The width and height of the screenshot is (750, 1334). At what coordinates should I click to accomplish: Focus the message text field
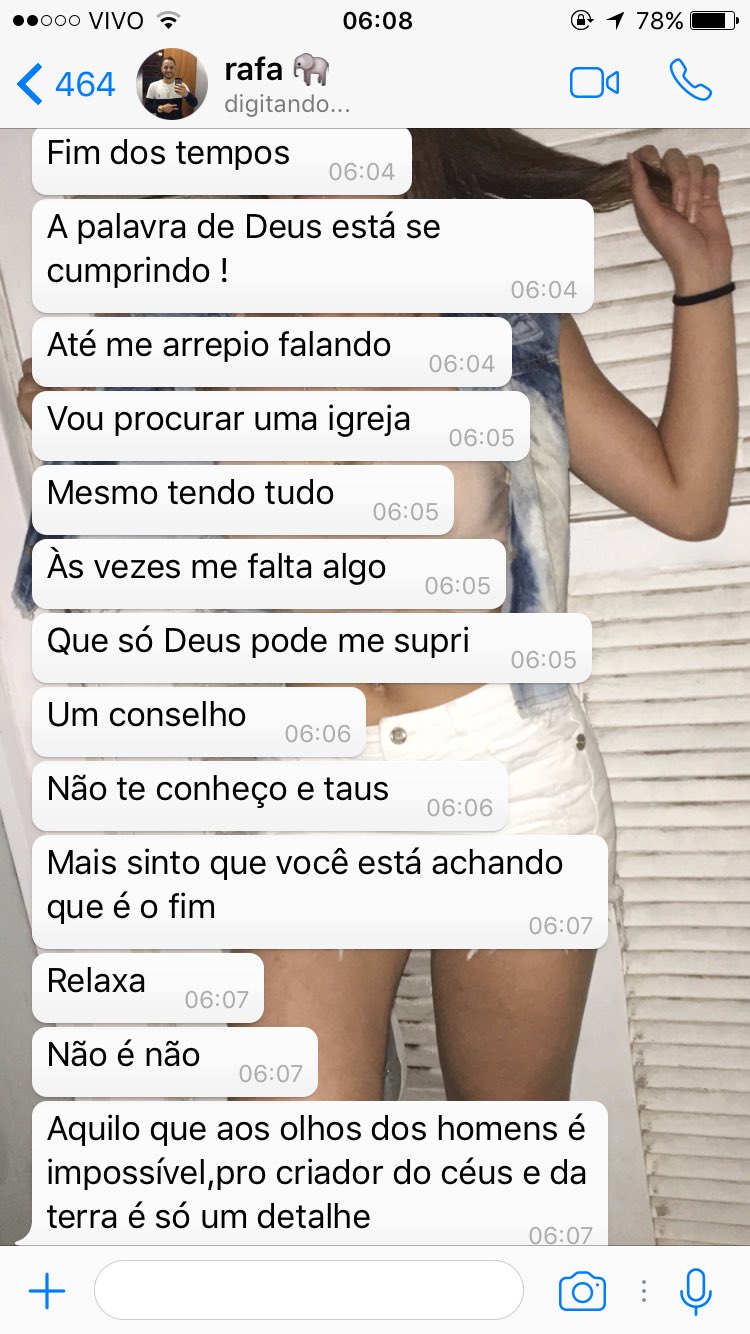[309, 1290]
